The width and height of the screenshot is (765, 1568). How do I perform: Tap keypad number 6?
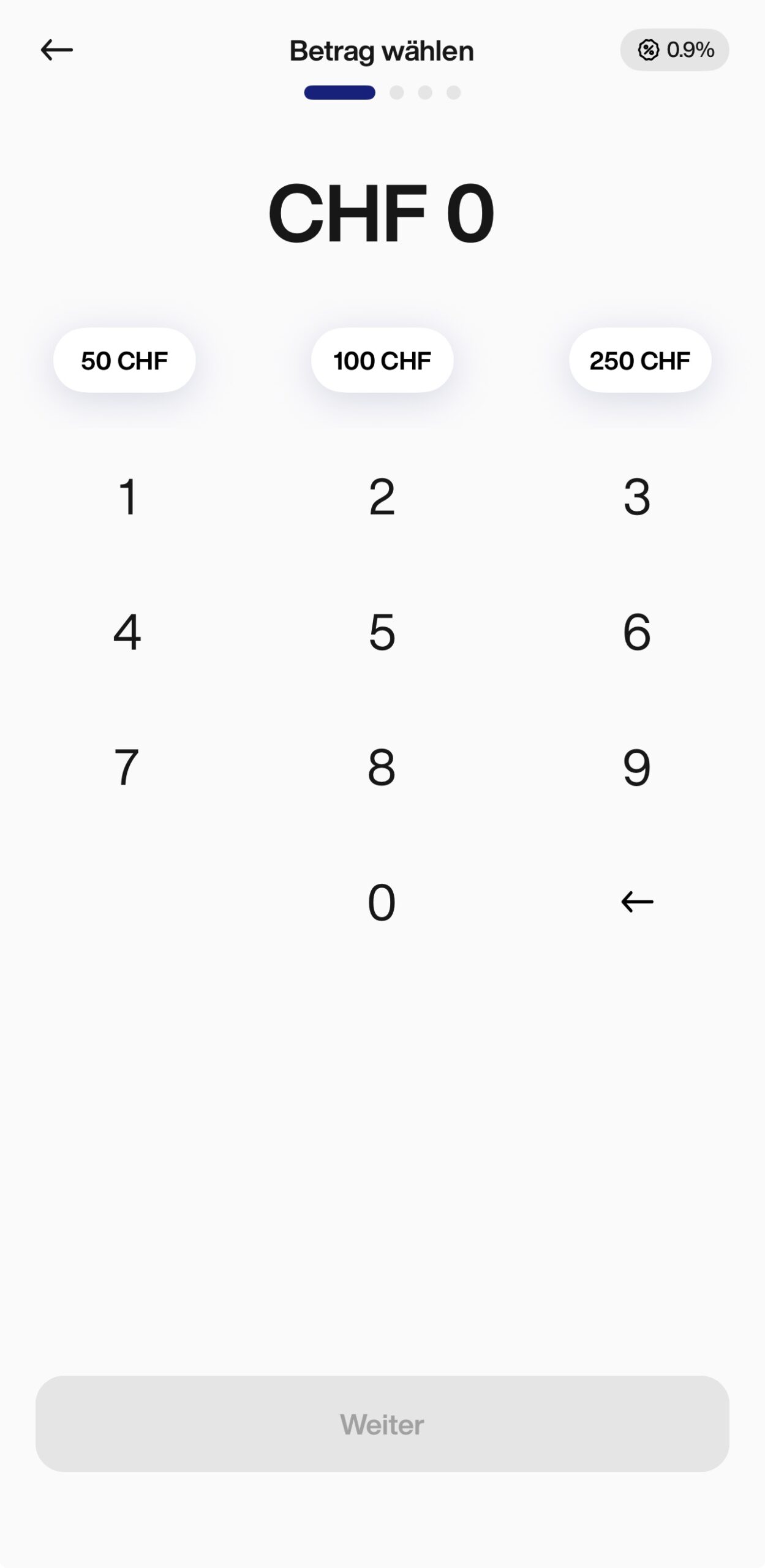click(637, 632)
